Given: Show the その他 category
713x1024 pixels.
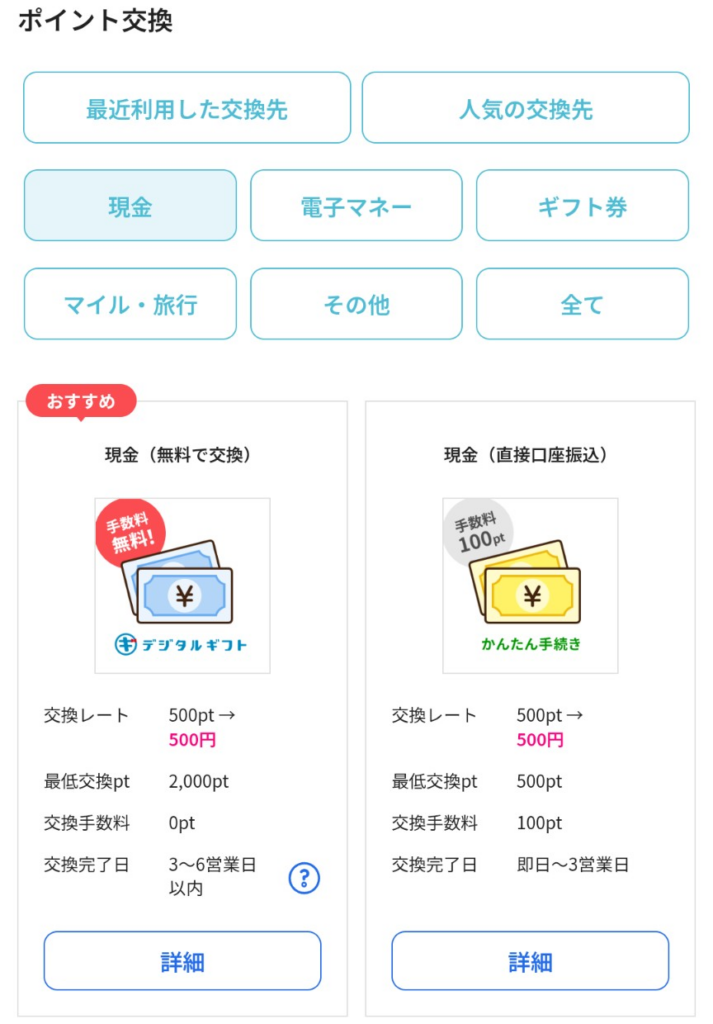Looking at the screenshot, I should tap(356, 304).
